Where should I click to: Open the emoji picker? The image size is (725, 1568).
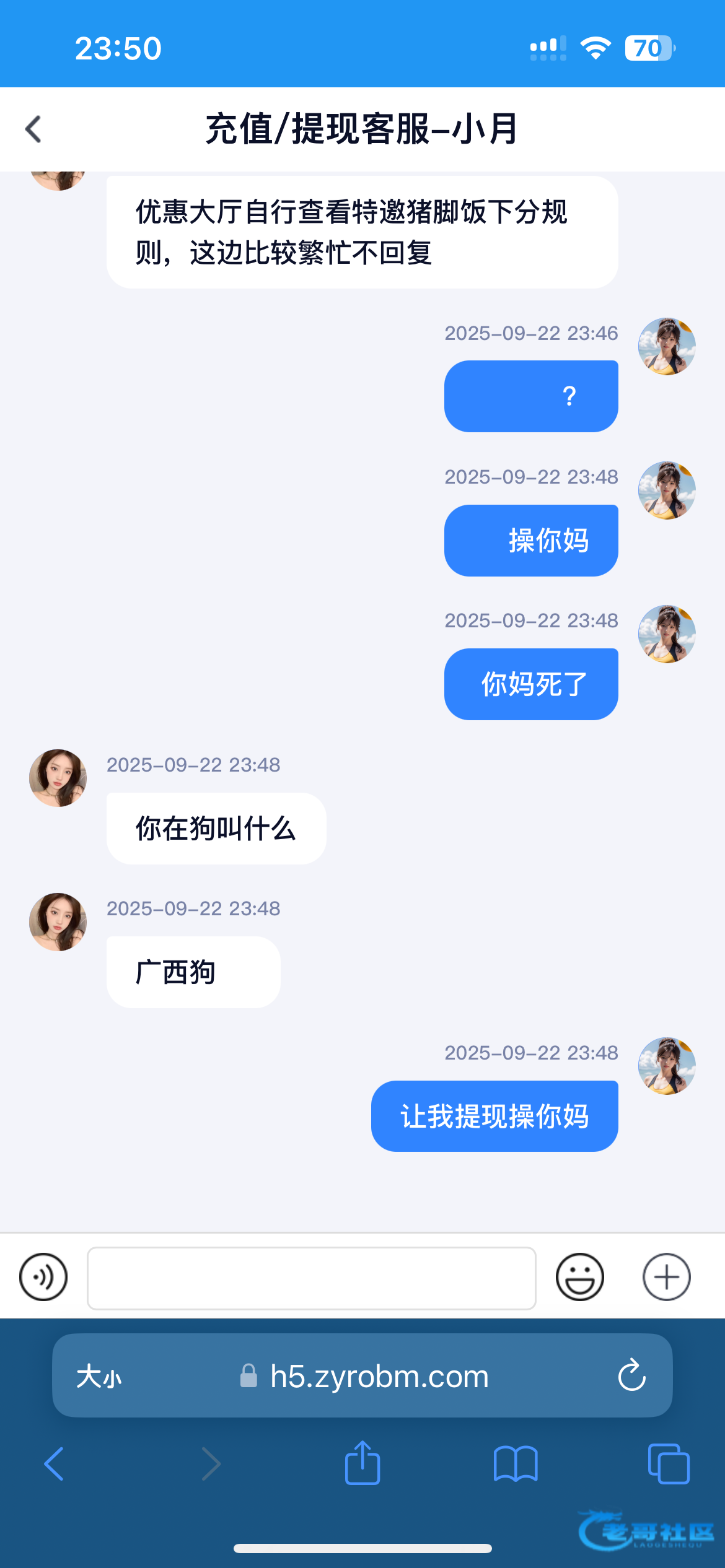[579, 1277]
